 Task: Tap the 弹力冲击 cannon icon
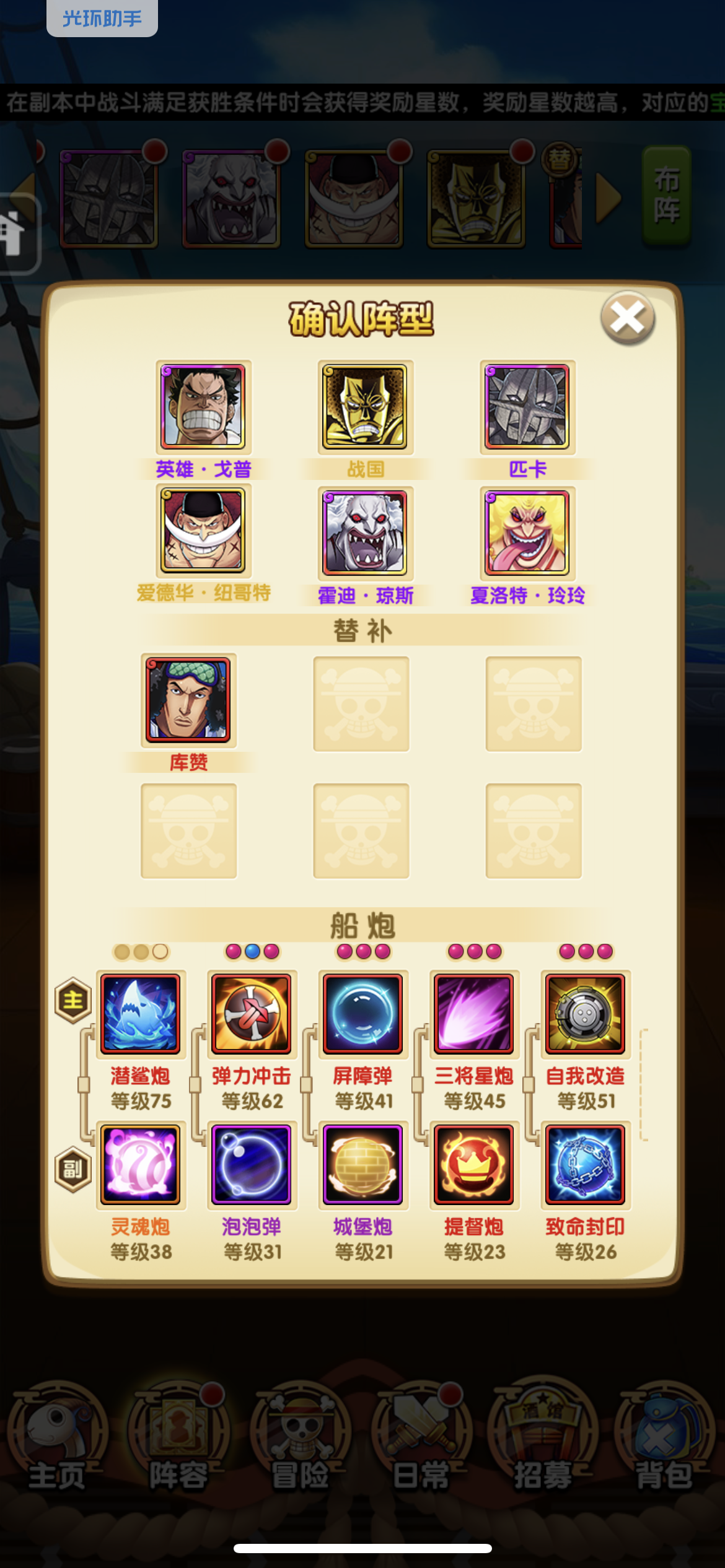[252, 1014]
